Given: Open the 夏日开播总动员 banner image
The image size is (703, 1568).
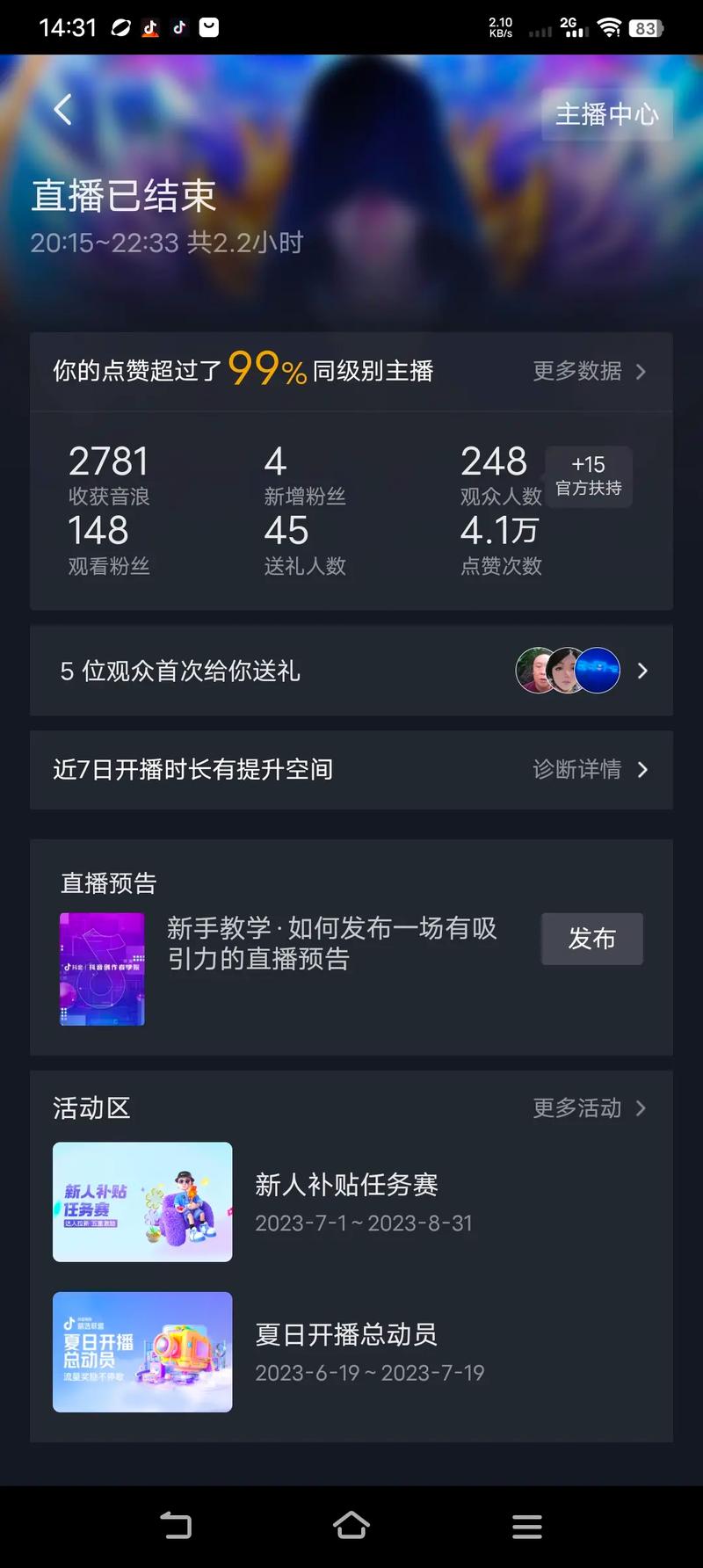Looking at the screenshot, I should coord(141,1352).
